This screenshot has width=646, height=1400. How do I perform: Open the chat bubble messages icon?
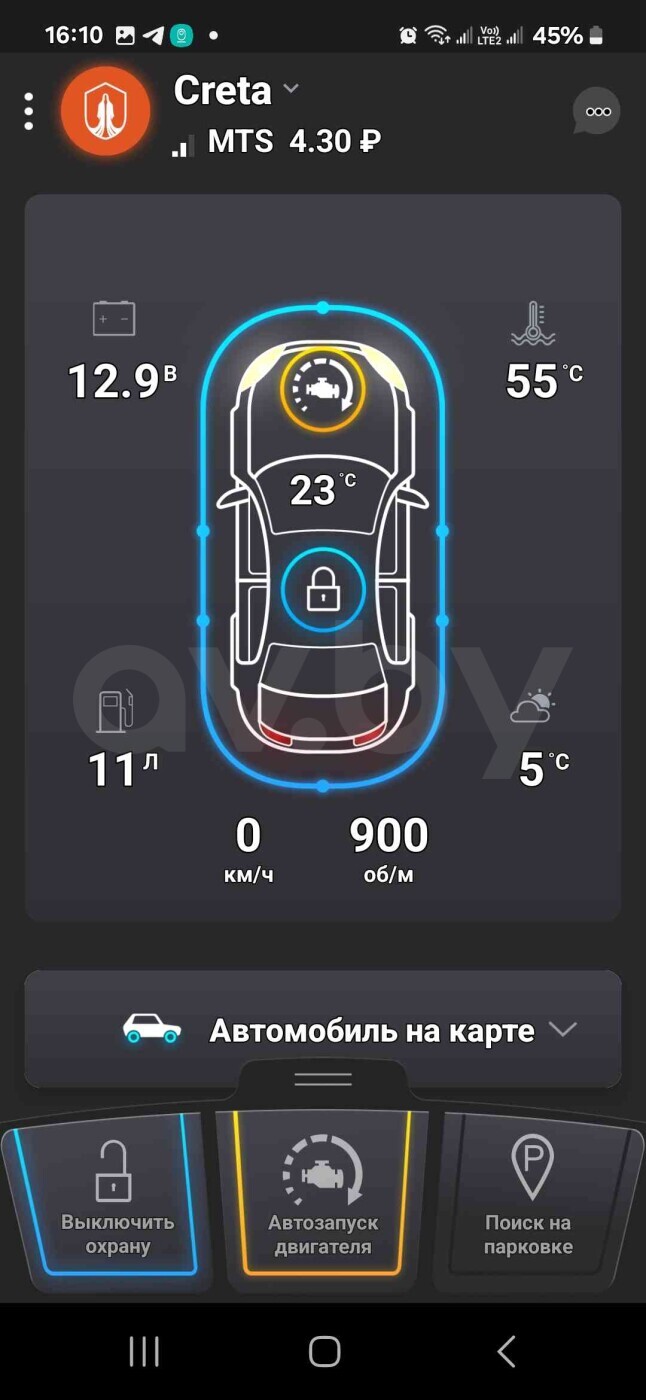pos(597,111)
